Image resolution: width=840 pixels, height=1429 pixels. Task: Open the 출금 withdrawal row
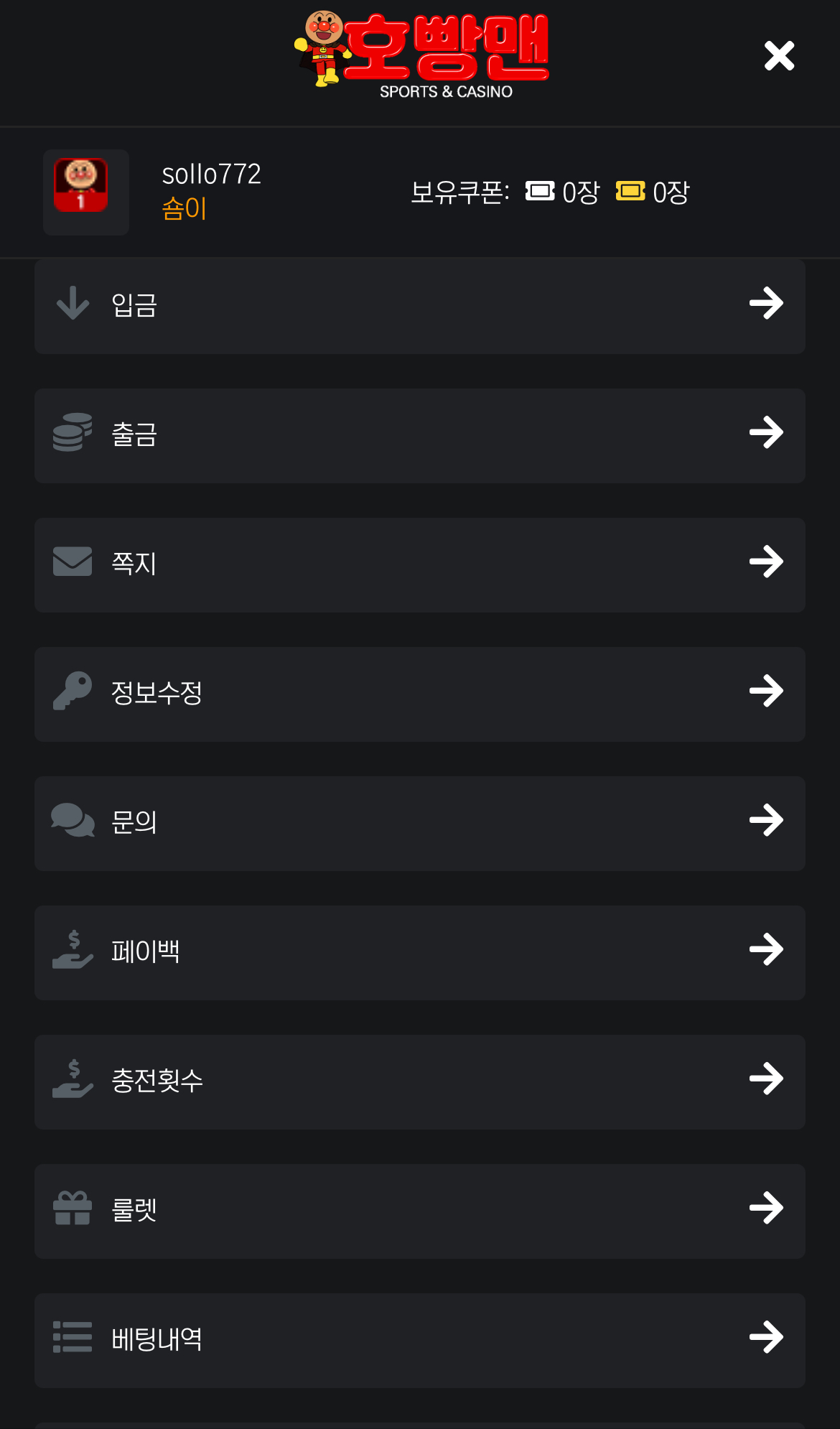point(419,435)
